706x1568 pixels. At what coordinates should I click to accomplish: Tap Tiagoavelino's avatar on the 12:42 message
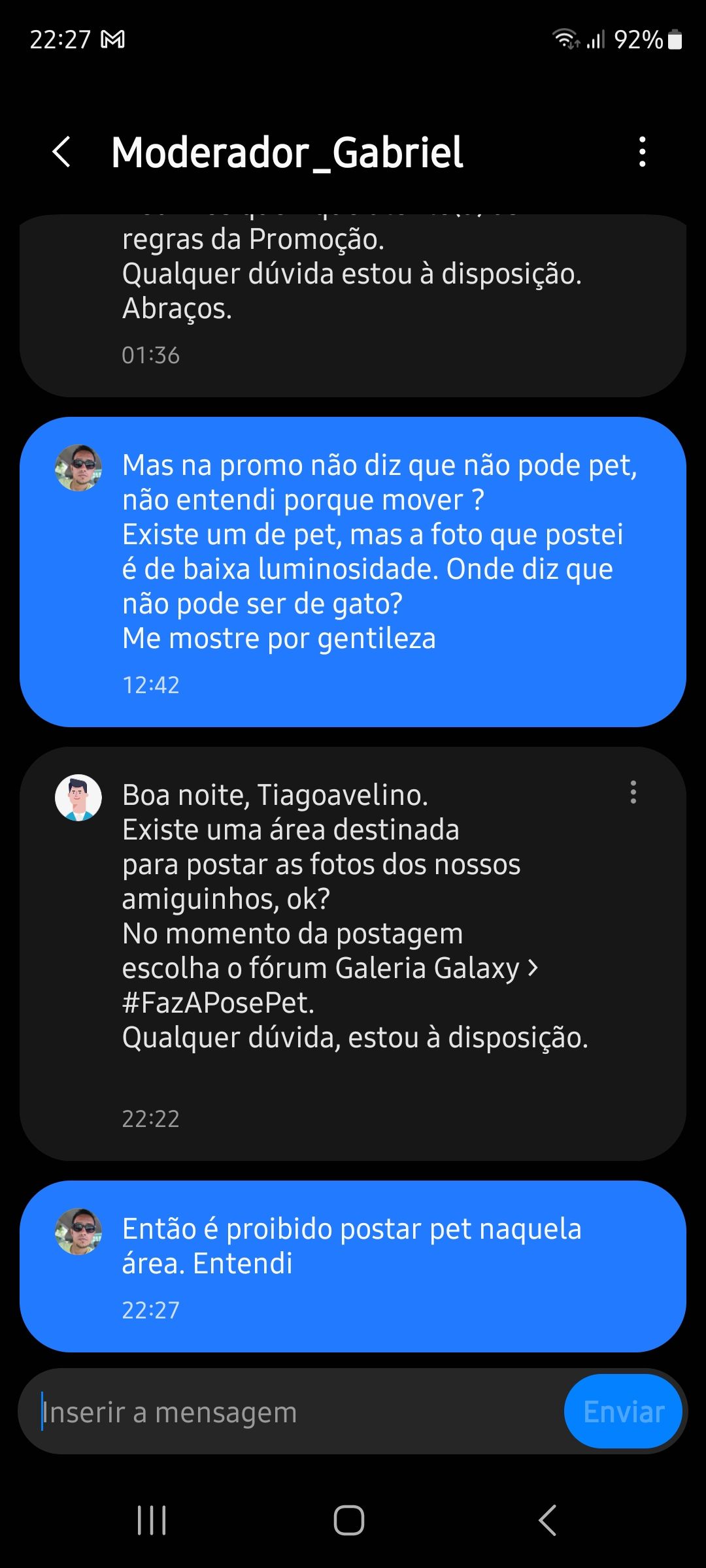pos(80,467)
